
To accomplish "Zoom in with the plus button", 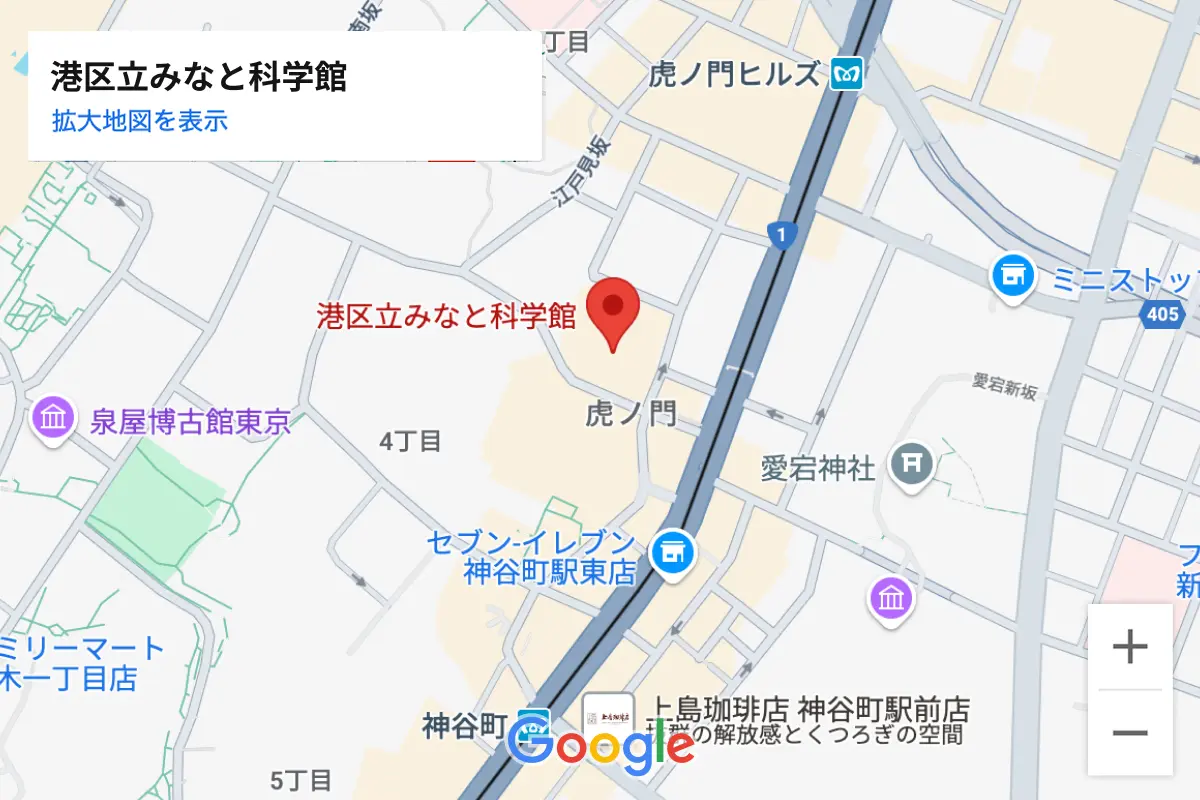I will point(1130,647).
